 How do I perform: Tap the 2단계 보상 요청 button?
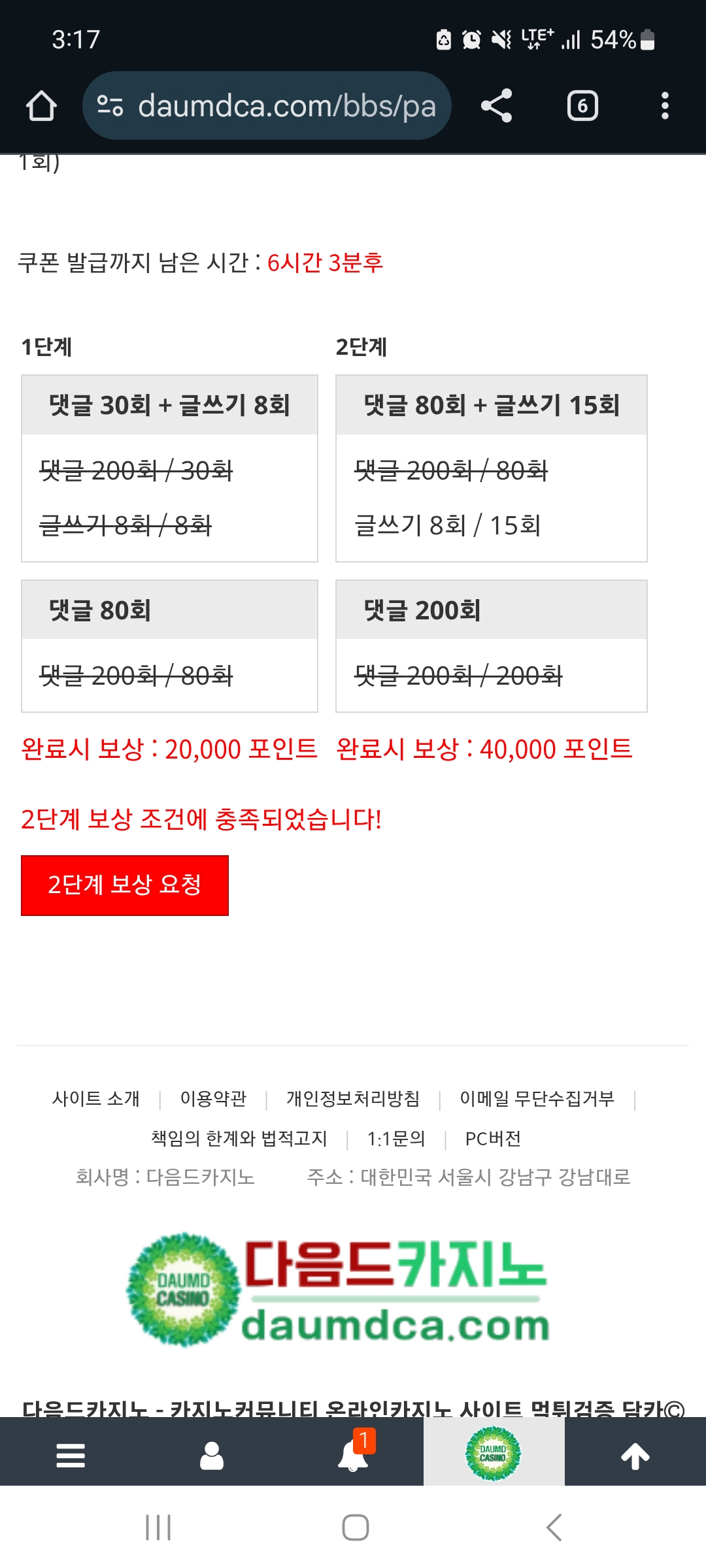click(x=124, y=885)
